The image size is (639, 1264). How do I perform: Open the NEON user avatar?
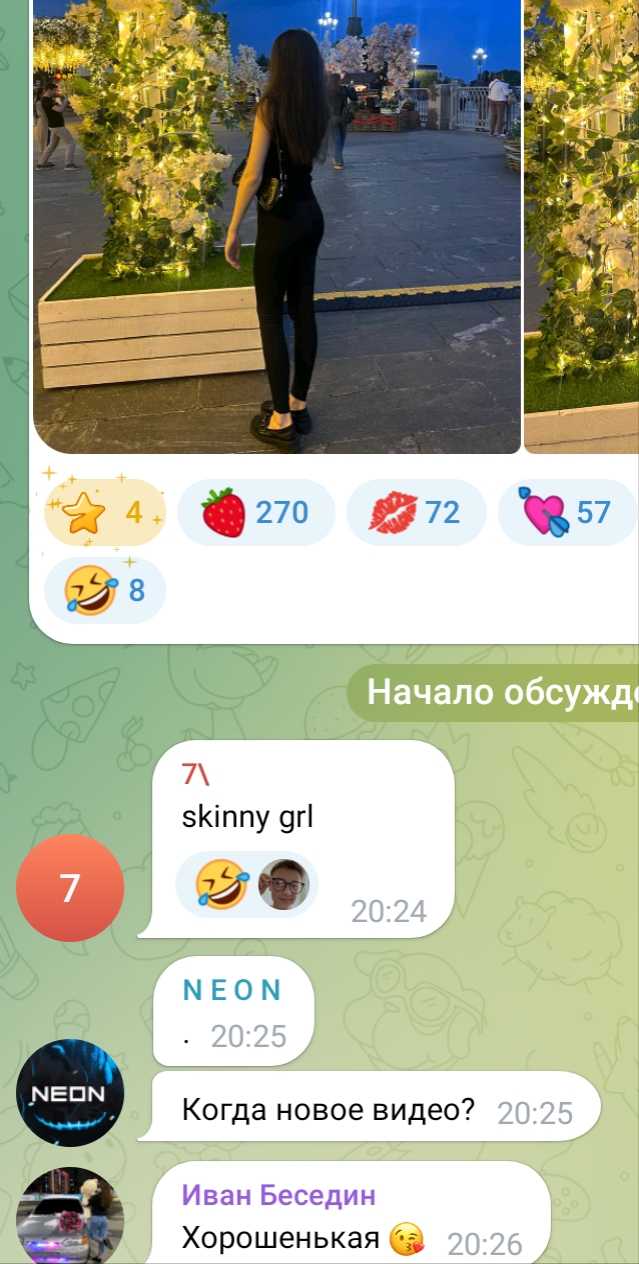(x=70, y=1093)
